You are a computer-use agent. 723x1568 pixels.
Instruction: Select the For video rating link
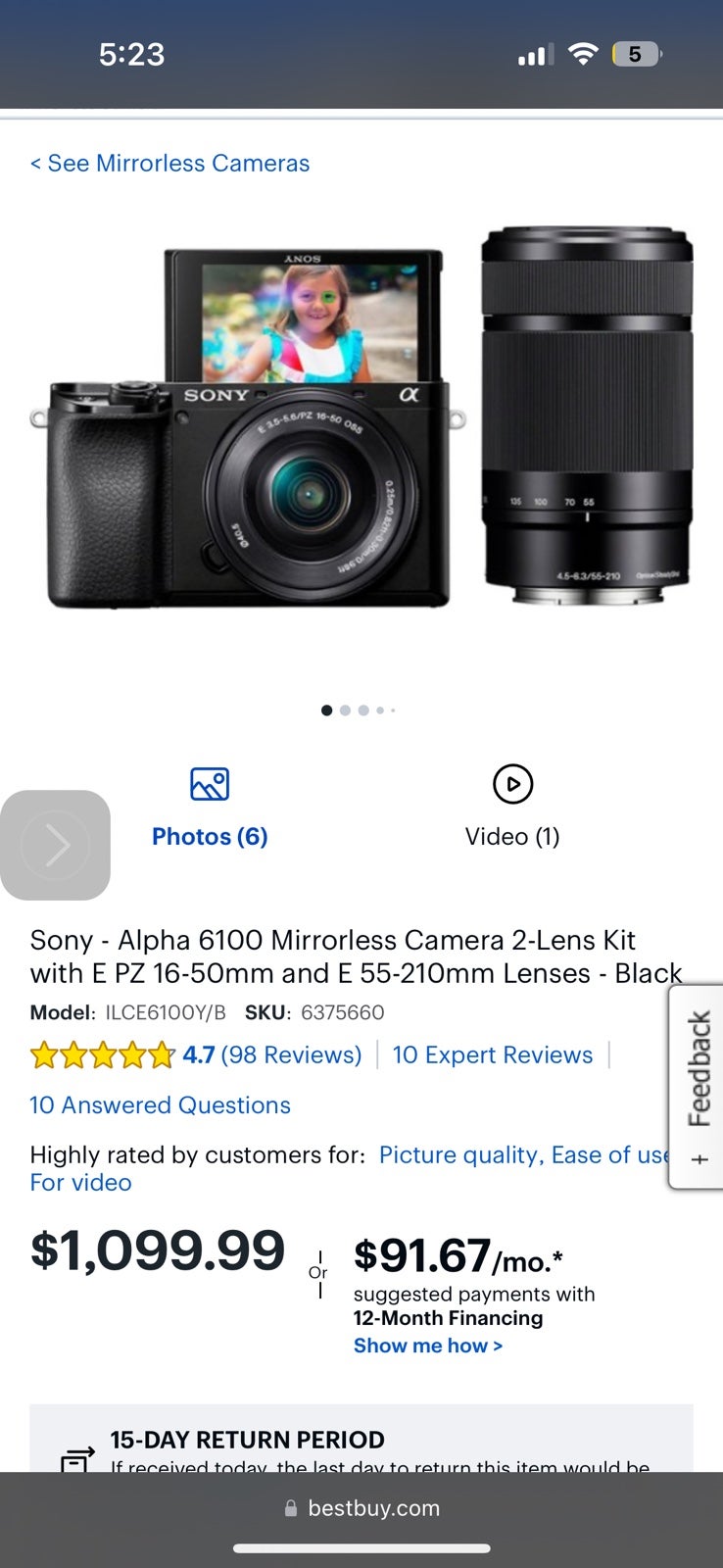click(80, 1182)
